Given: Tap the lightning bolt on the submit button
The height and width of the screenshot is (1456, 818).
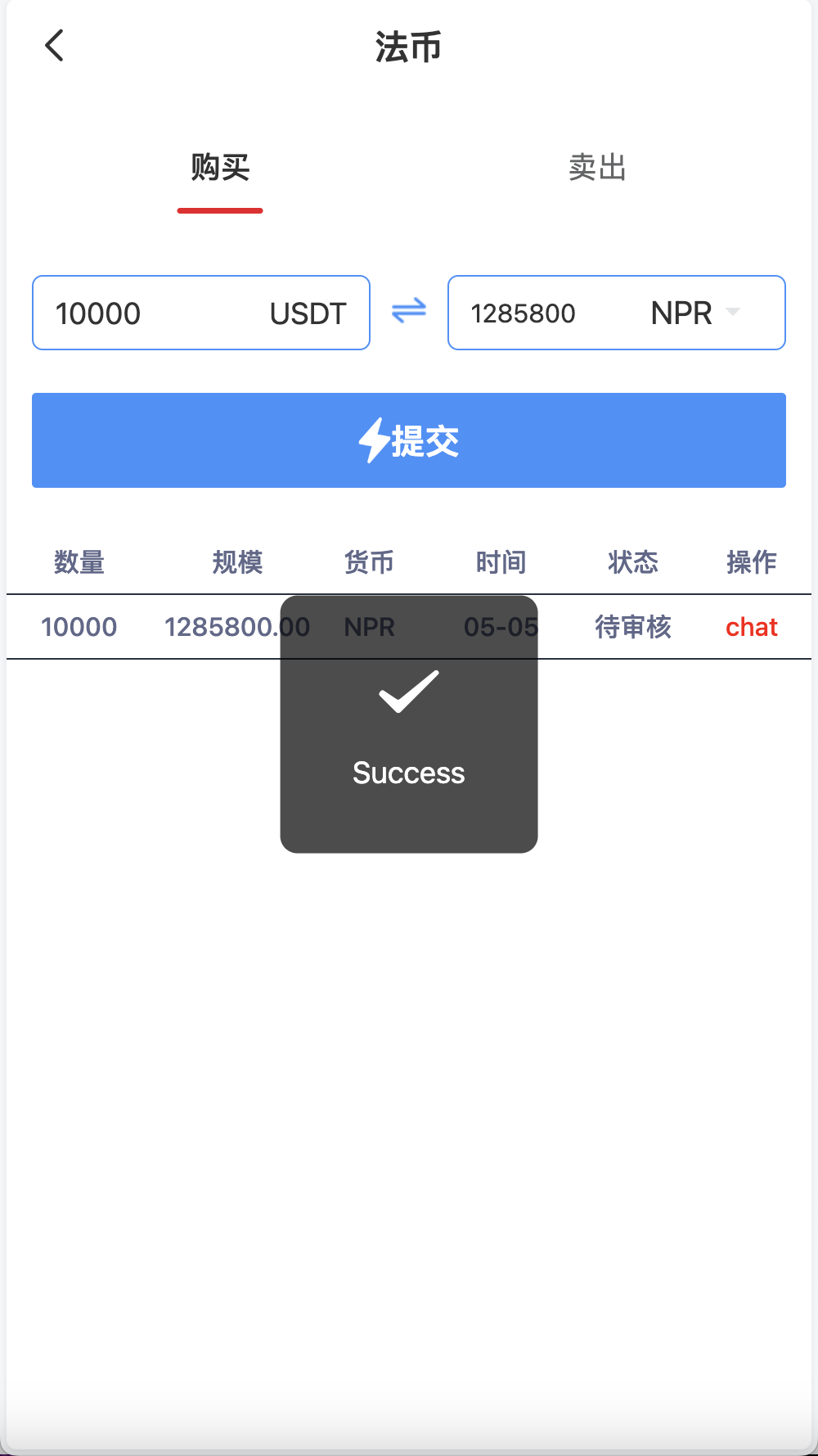Looking at the screenshot, I should coord(374,440).
